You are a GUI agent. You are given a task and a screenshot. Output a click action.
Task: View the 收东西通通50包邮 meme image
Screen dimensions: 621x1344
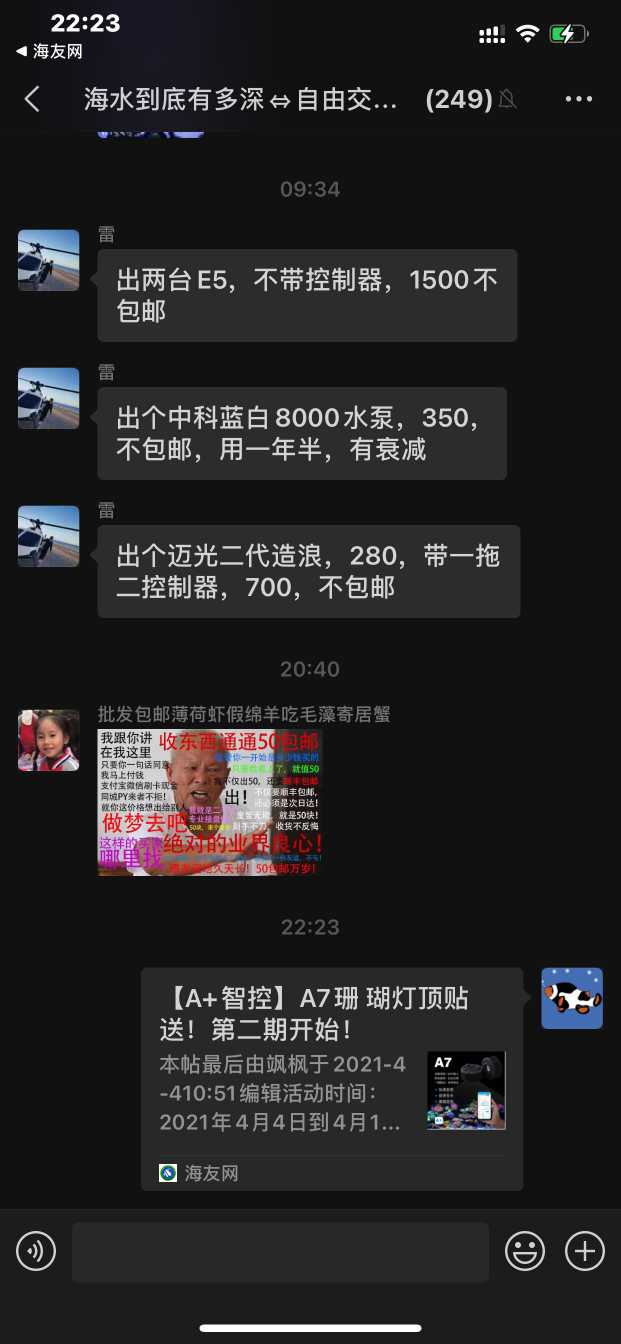pos(210,803)
